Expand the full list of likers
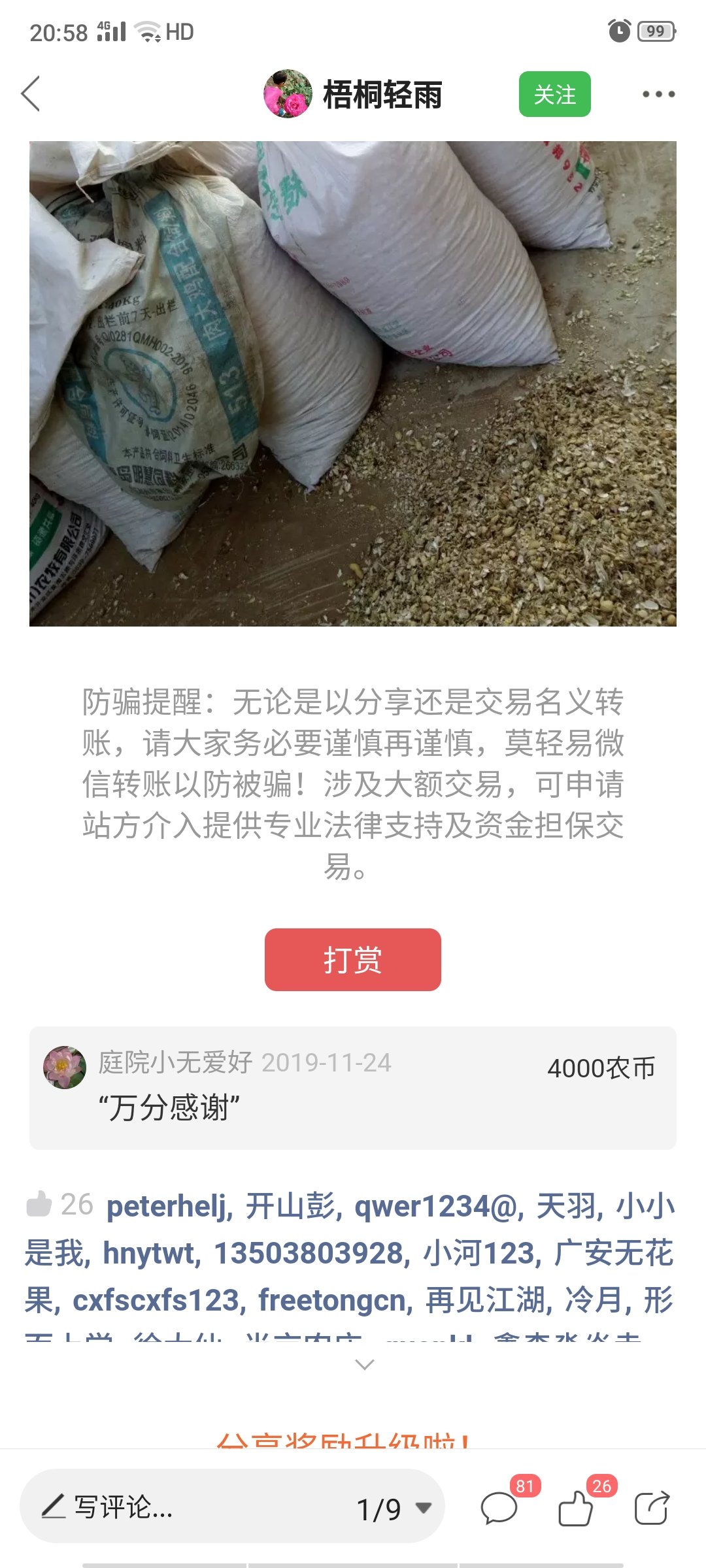The image size is (706, 1568). tap(364, 1364)
